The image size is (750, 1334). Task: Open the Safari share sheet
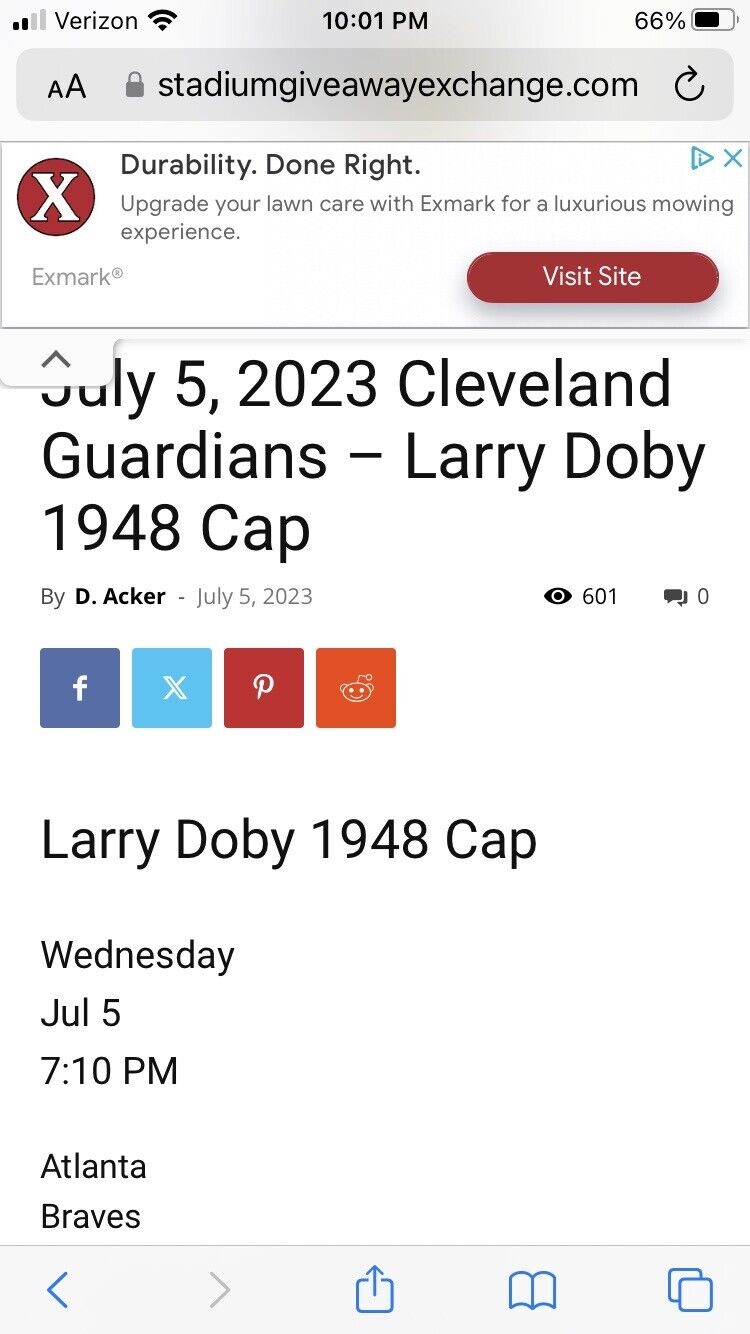[375, 1289]
